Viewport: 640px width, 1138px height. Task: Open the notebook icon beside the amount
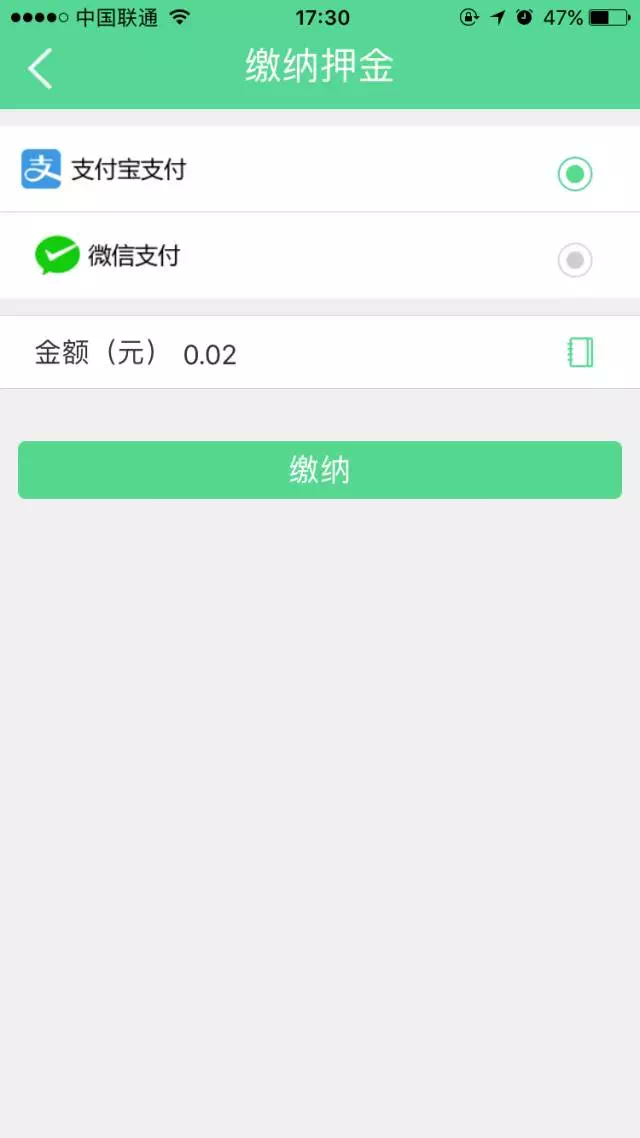[580, 352]
